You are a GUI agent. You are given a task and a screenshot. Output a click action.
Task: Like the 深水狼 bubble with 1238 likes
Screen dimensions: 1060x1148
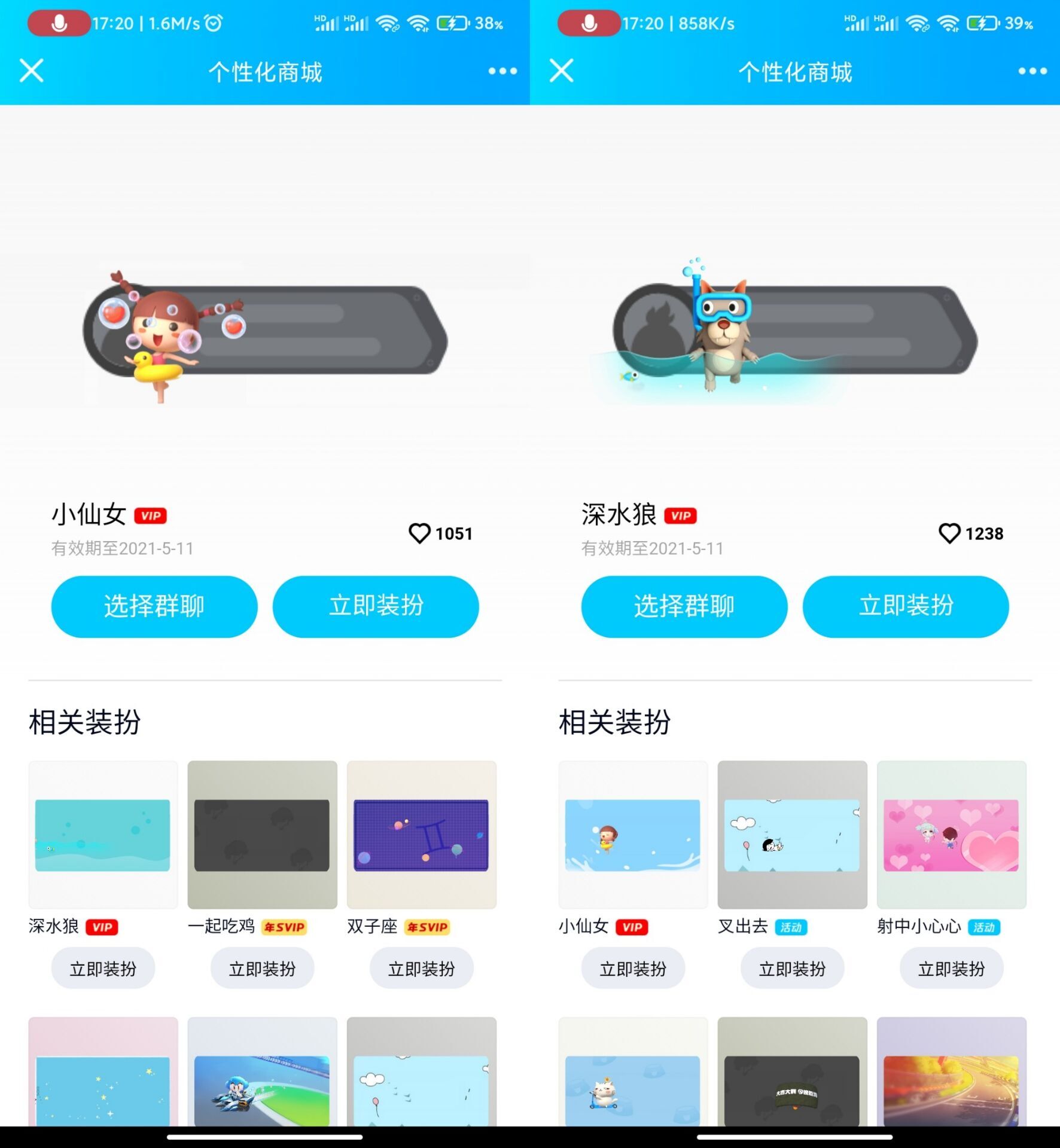click(x=949, y=533)
